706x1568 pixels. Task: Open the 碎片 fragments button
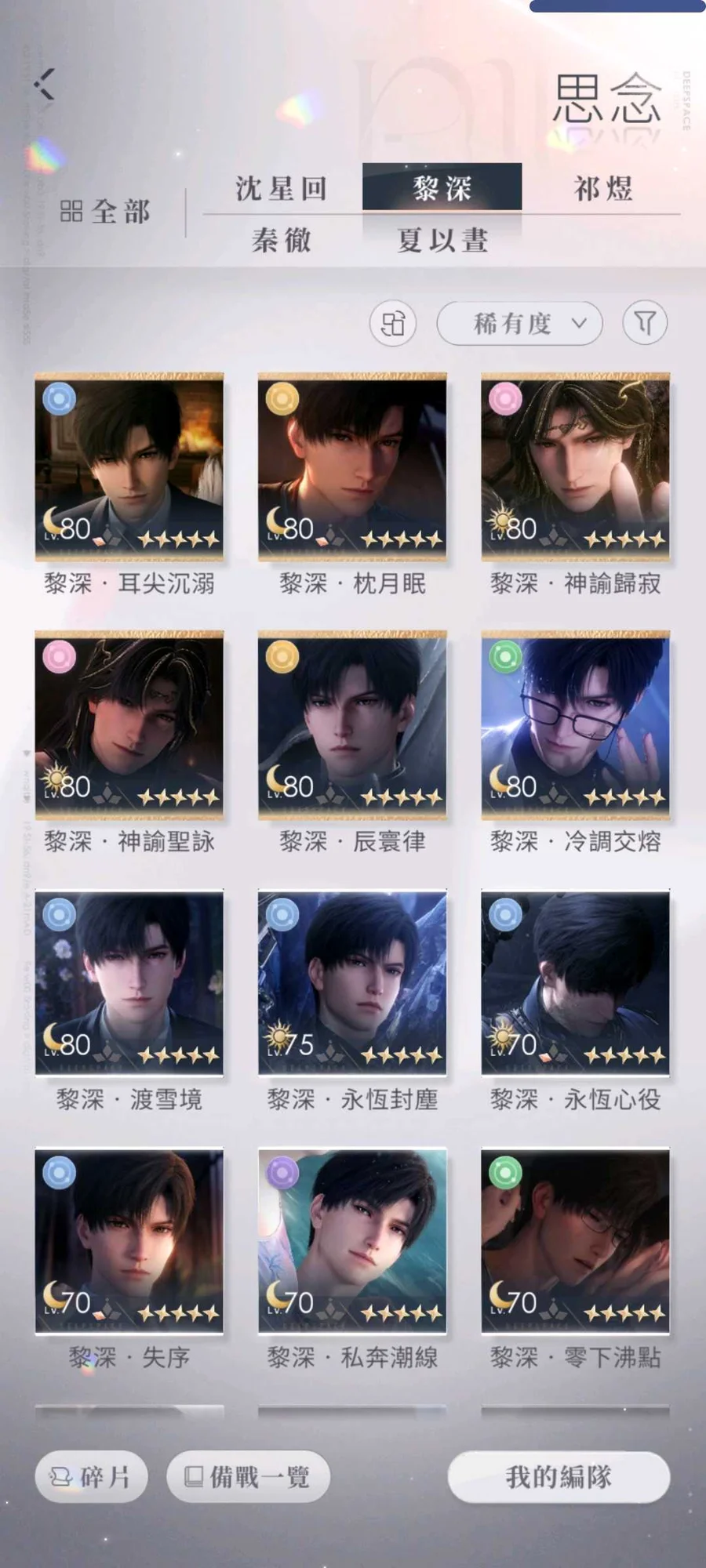coord(91,1477)
